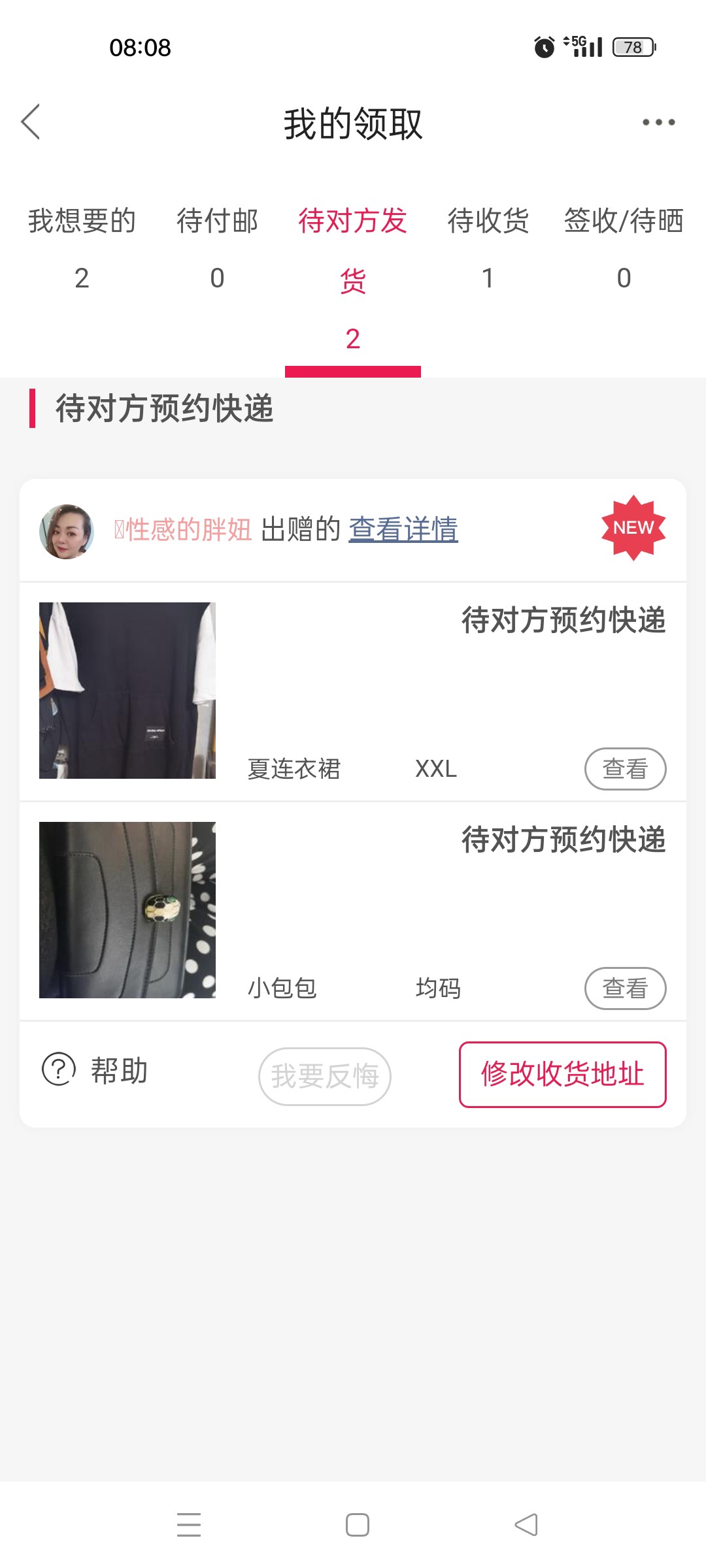Open the system recent apps menu
The width and height of the screenshot is (706, 1568).
tap(189, 1525)
